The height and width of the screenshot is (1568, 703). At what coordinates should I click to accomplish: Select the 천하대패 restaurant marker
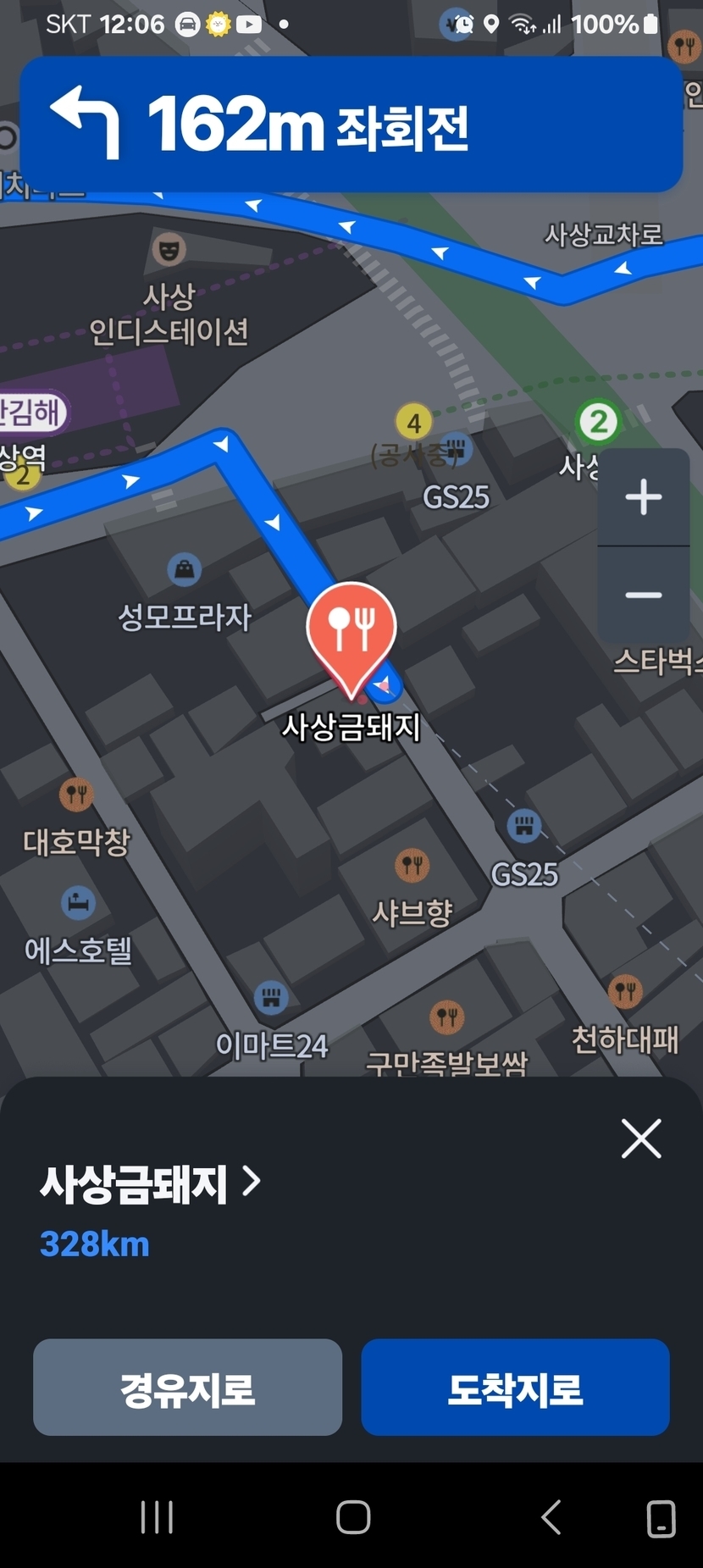coord(625,989)
